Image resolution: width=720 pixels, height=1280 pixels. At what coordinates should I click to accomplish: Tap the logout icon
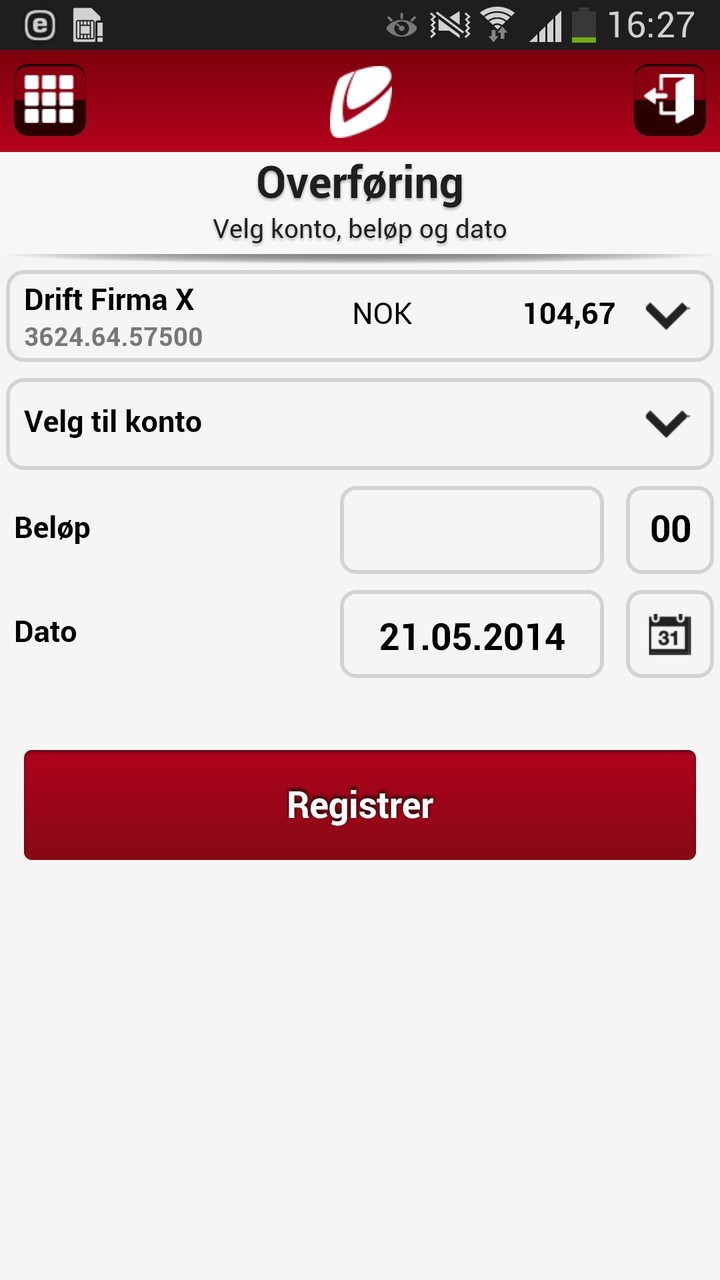(669, 100)
